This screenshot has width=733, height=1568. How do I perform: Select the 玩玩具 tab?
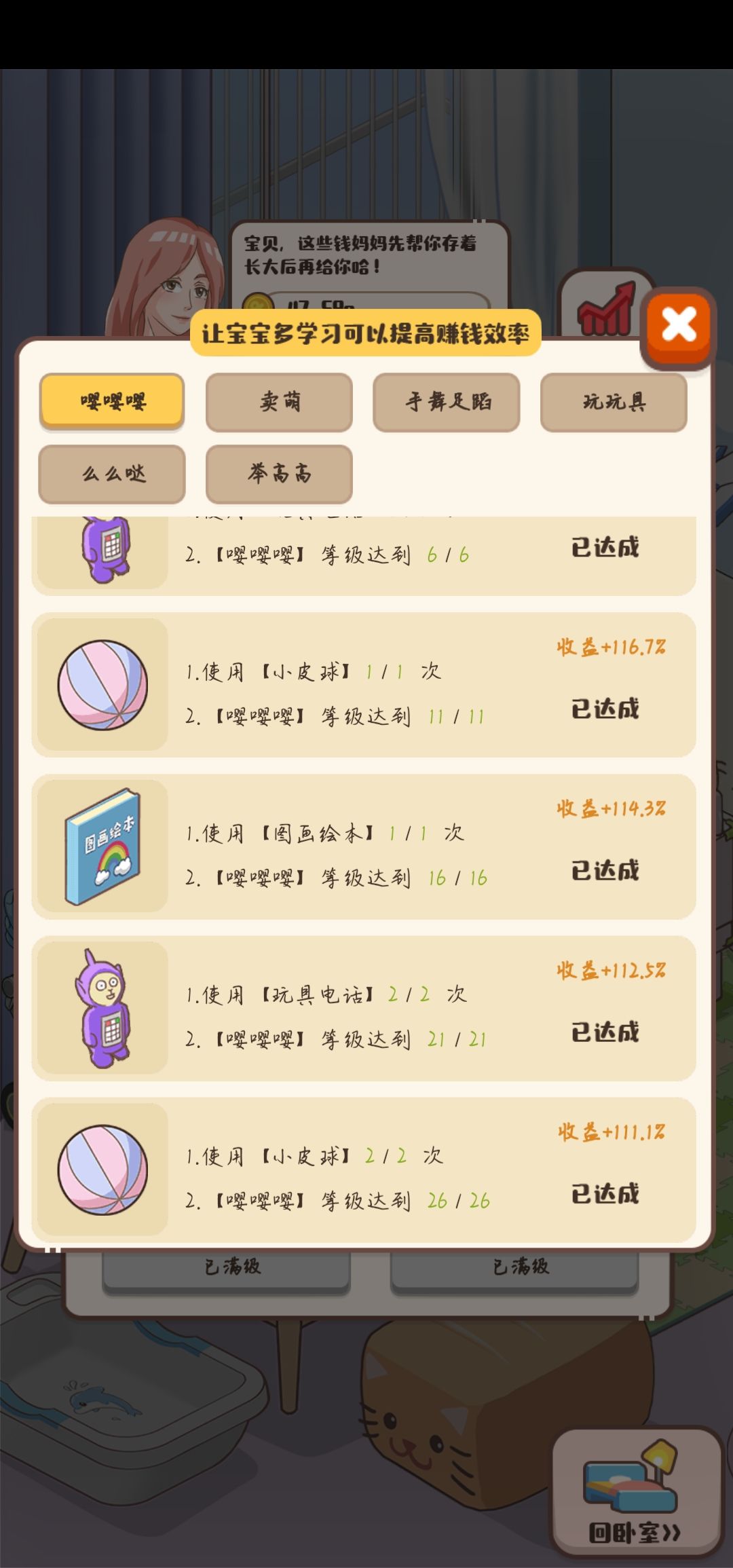[x=613, y=402]
